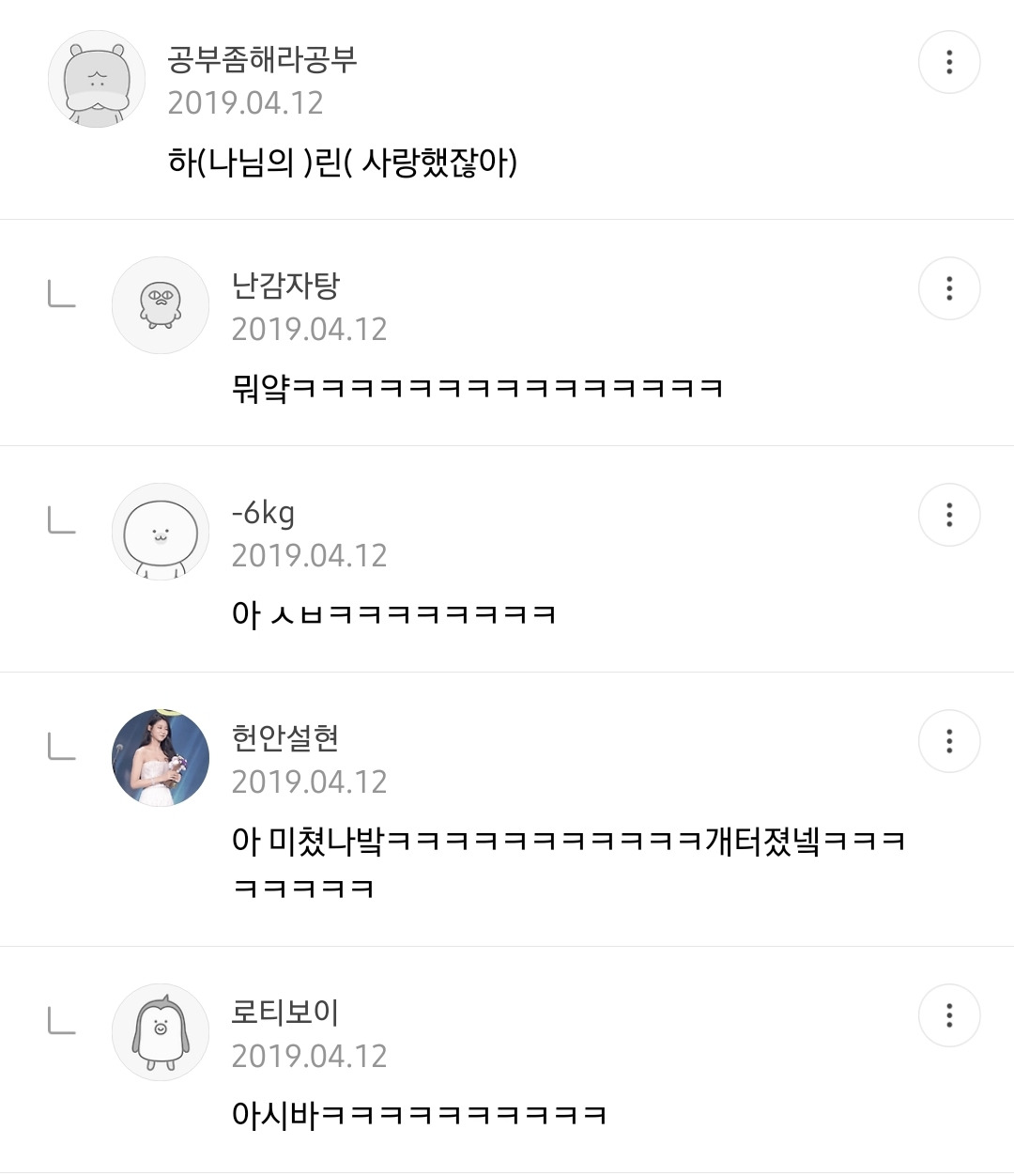This screenshot has width=1014, height=1176.
Task: View 공부좀해라공부's profile picture
Action: pyautogui.click(x=97, y=79)
